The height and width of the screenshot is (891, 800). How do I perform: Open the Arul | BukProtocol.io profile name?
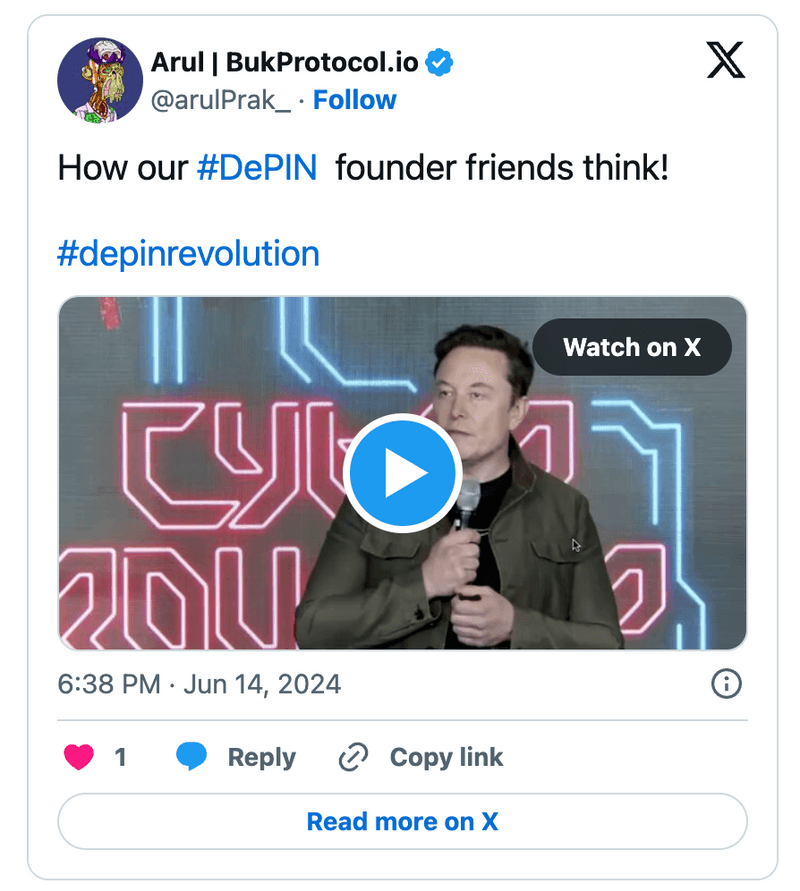[x=285, y=62]
